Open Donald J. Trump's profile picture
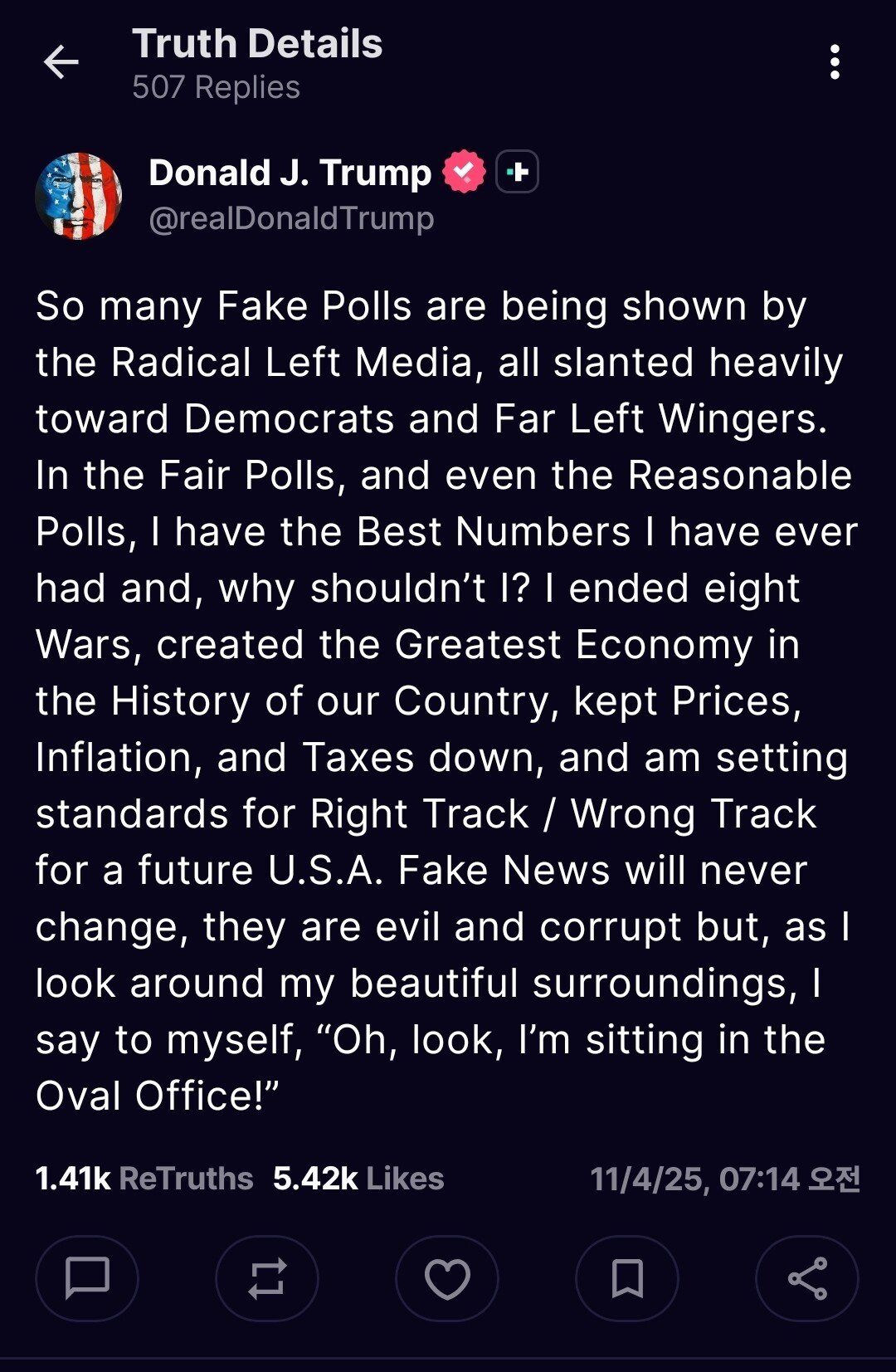 [79, 196]
